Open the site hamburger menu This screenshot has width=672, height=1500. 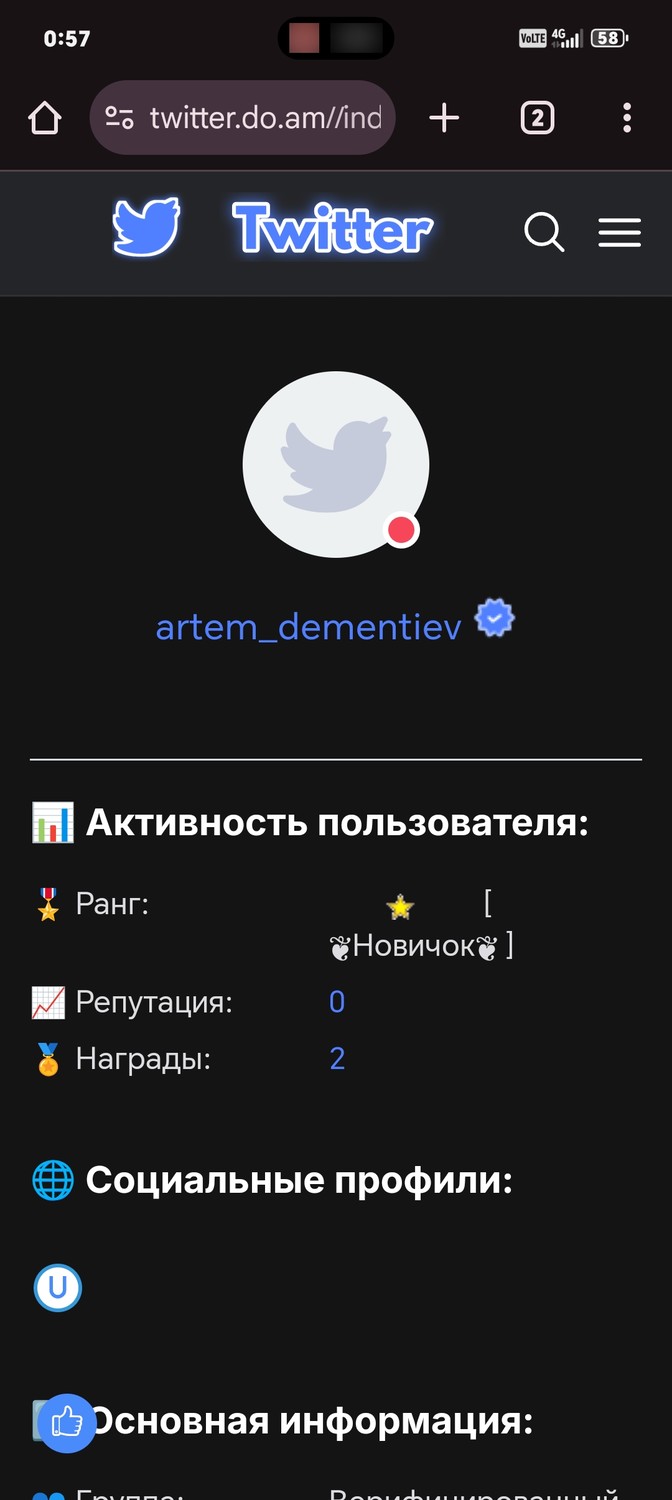click(x=620, y=233)
